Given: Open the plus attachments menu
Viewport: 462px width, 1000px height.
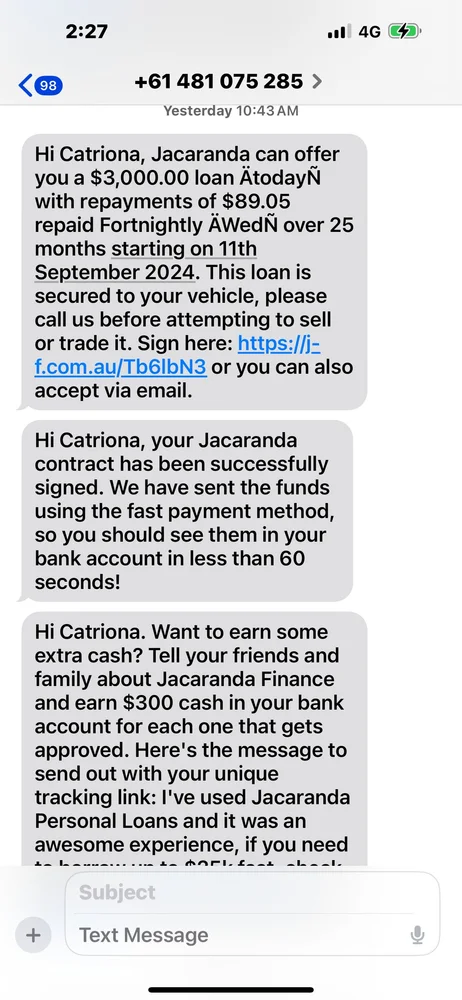Looking at the screenshot, I should tap(33, 935).
